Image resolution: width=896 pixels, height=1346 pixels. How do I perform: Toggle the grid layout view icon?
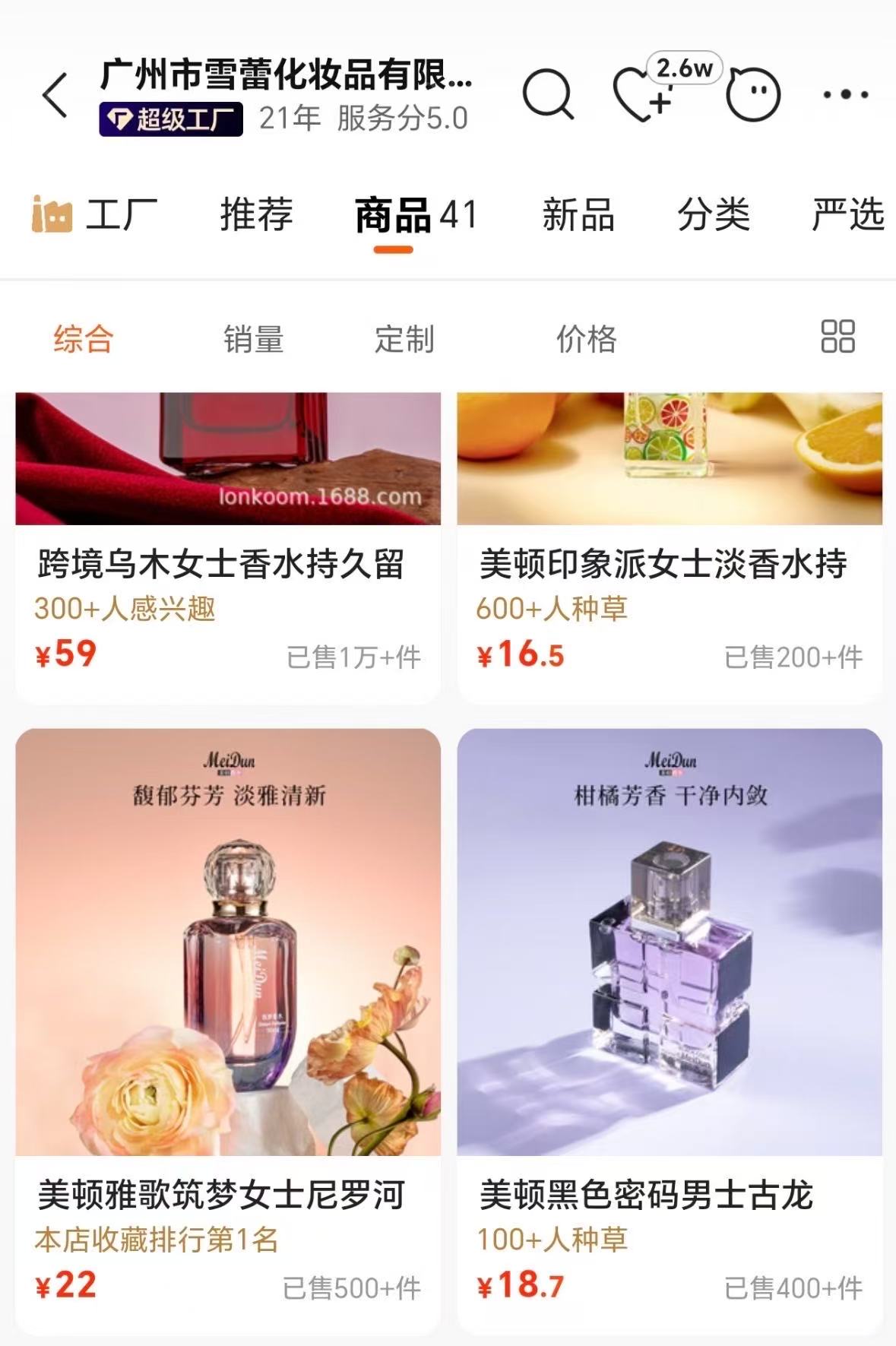pyautogui.click(x=837, y=337)
